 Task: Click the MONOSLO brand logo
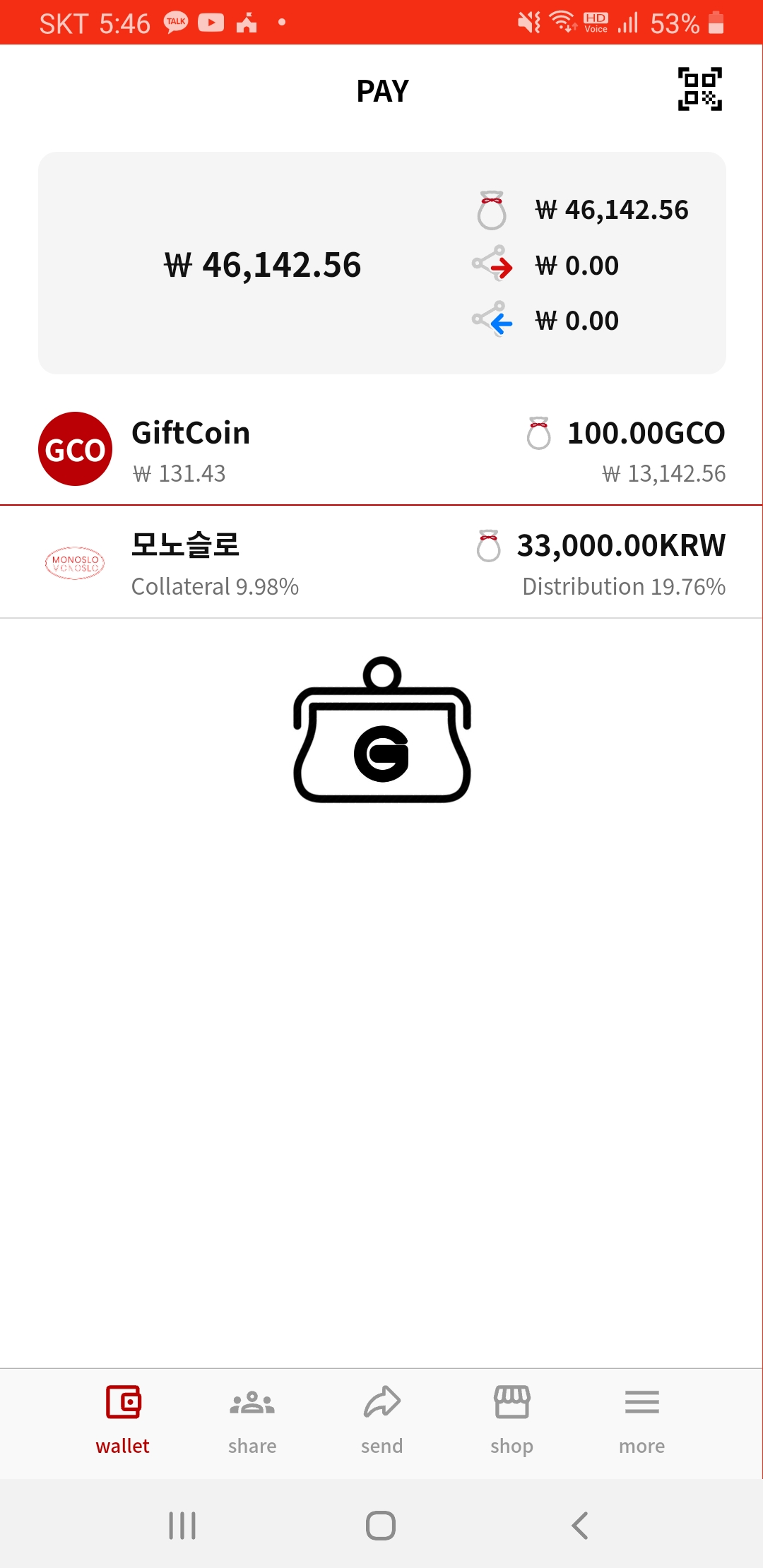coord(74,563)
